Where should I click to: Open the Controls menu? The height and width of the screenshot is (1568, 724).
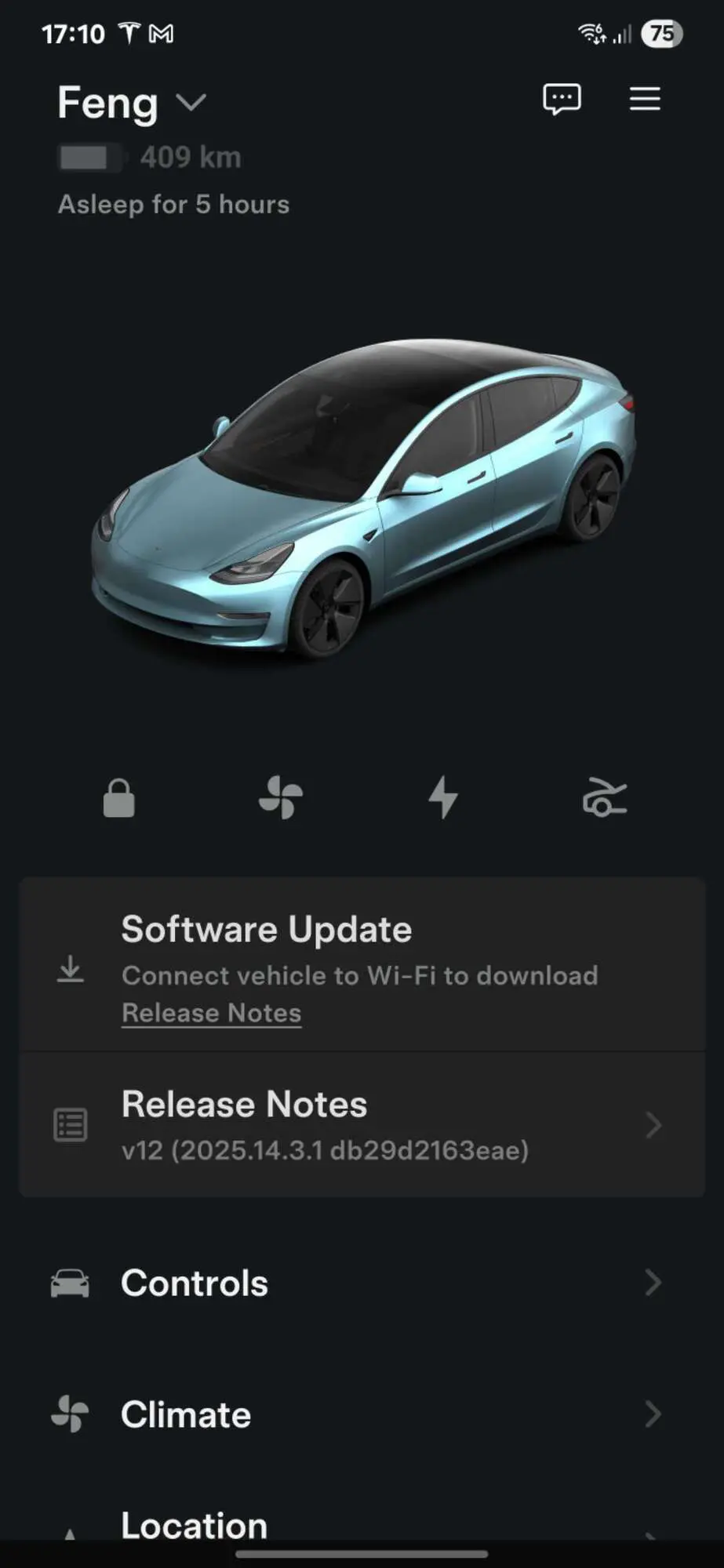(361, 1283)
